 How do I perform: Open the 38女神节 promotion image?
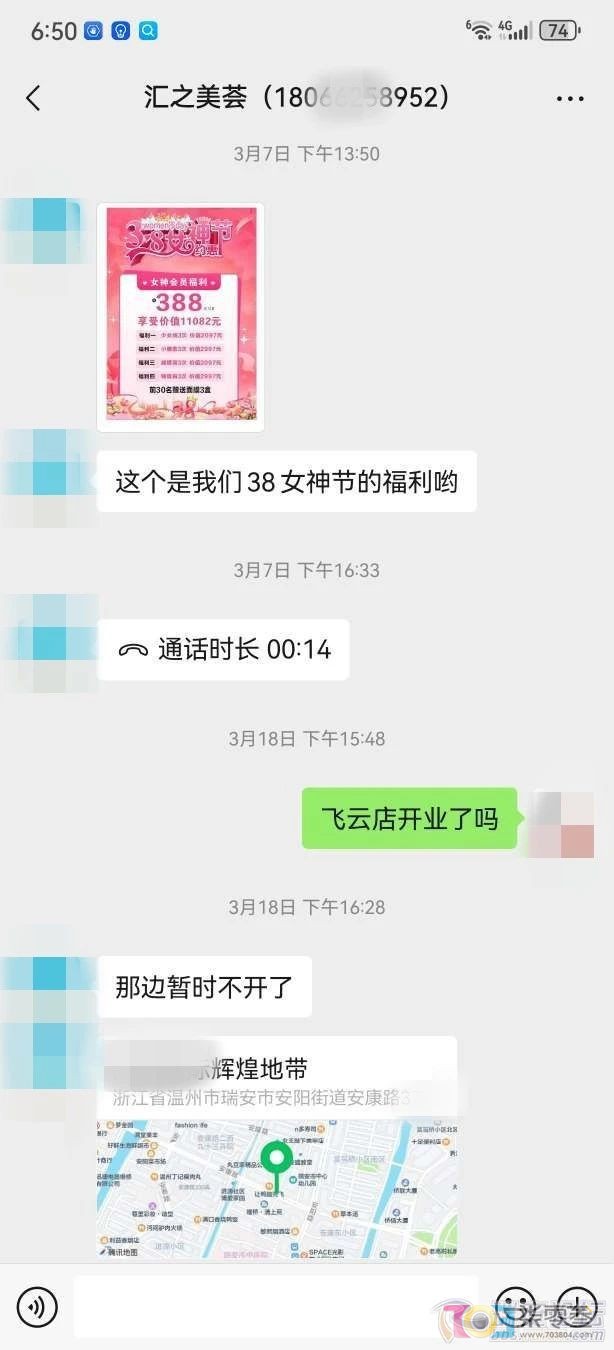pyautogui.click(x=181, y=316)
